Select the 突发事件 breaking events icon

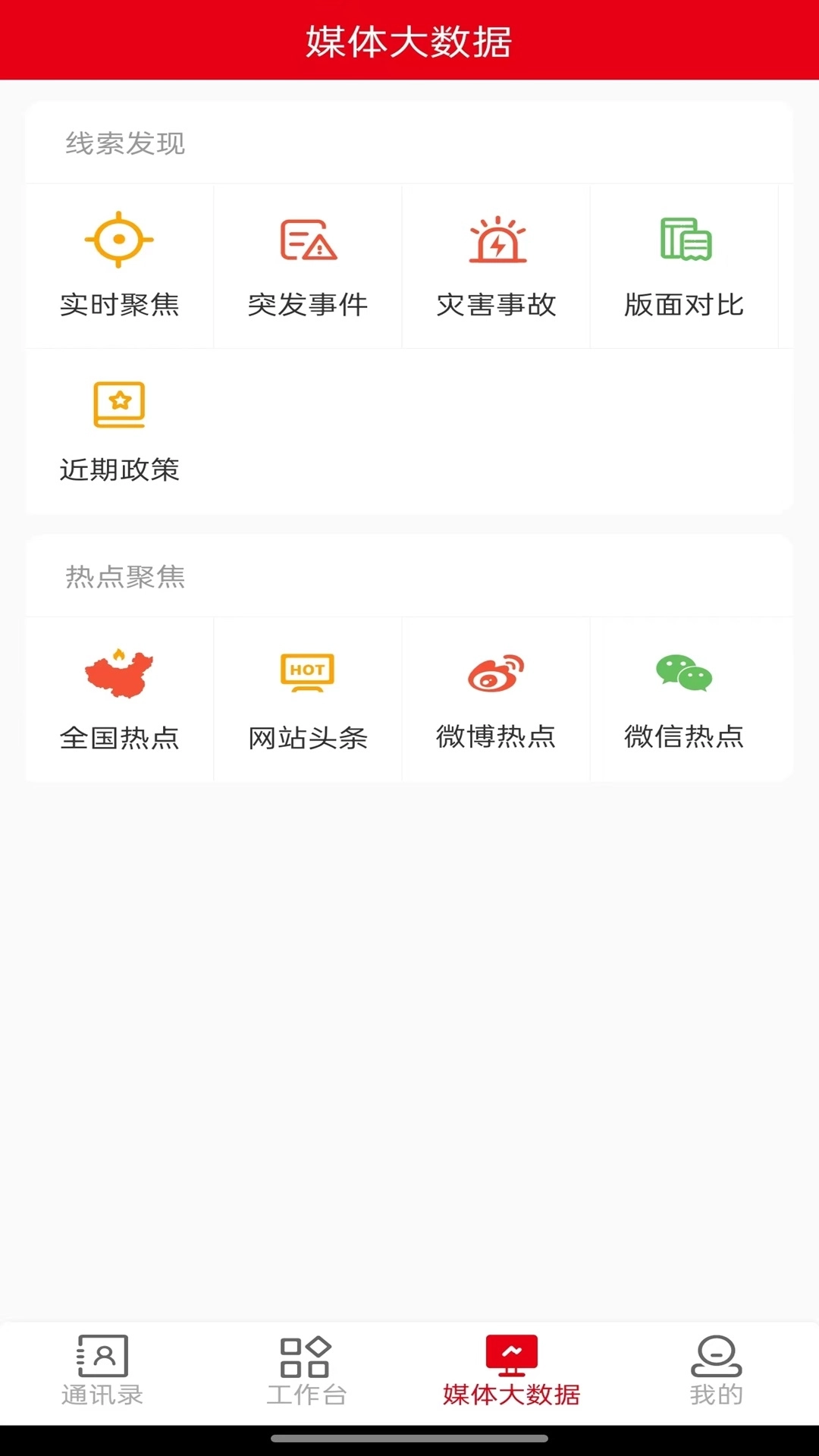point(307,265)
